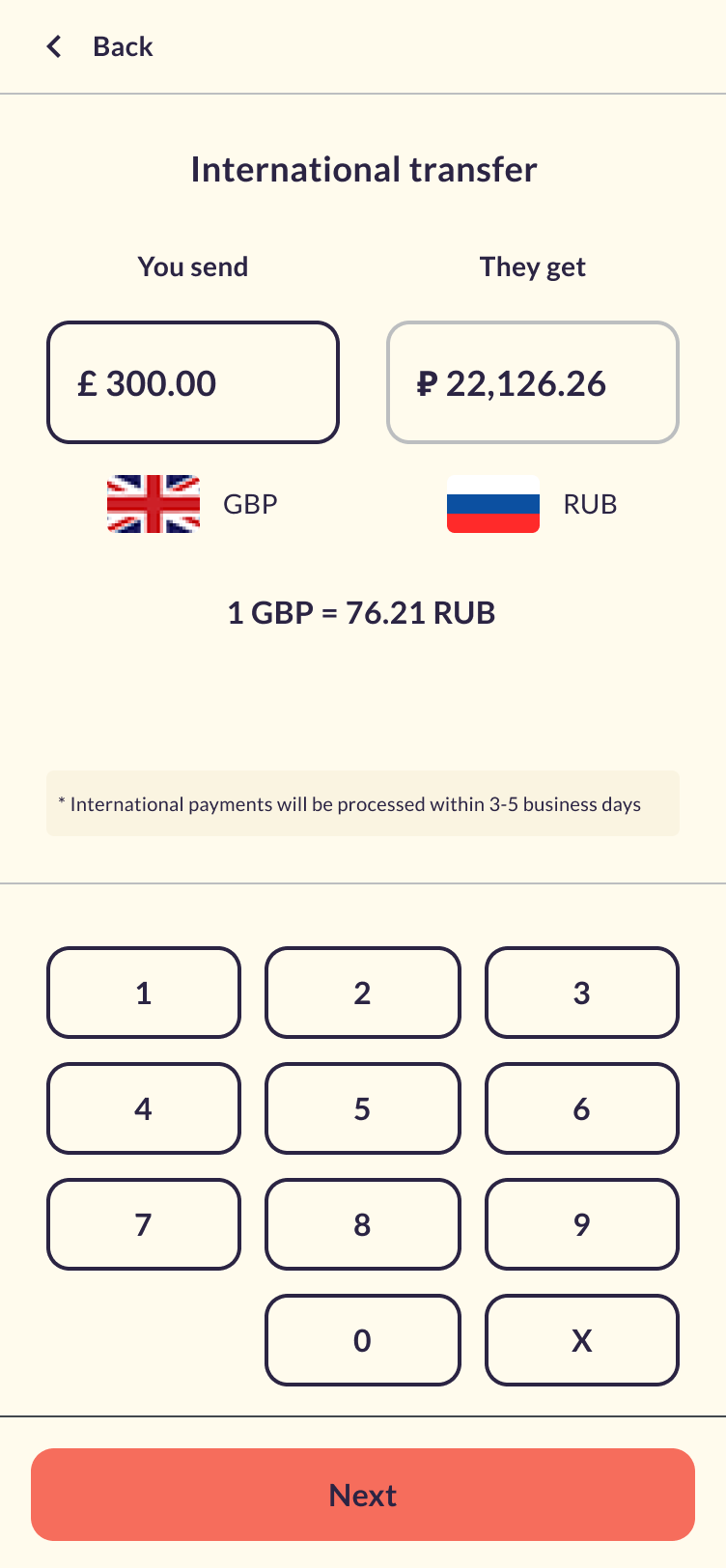
Task: Tap keypad number 0
Action: [363, 1340]
